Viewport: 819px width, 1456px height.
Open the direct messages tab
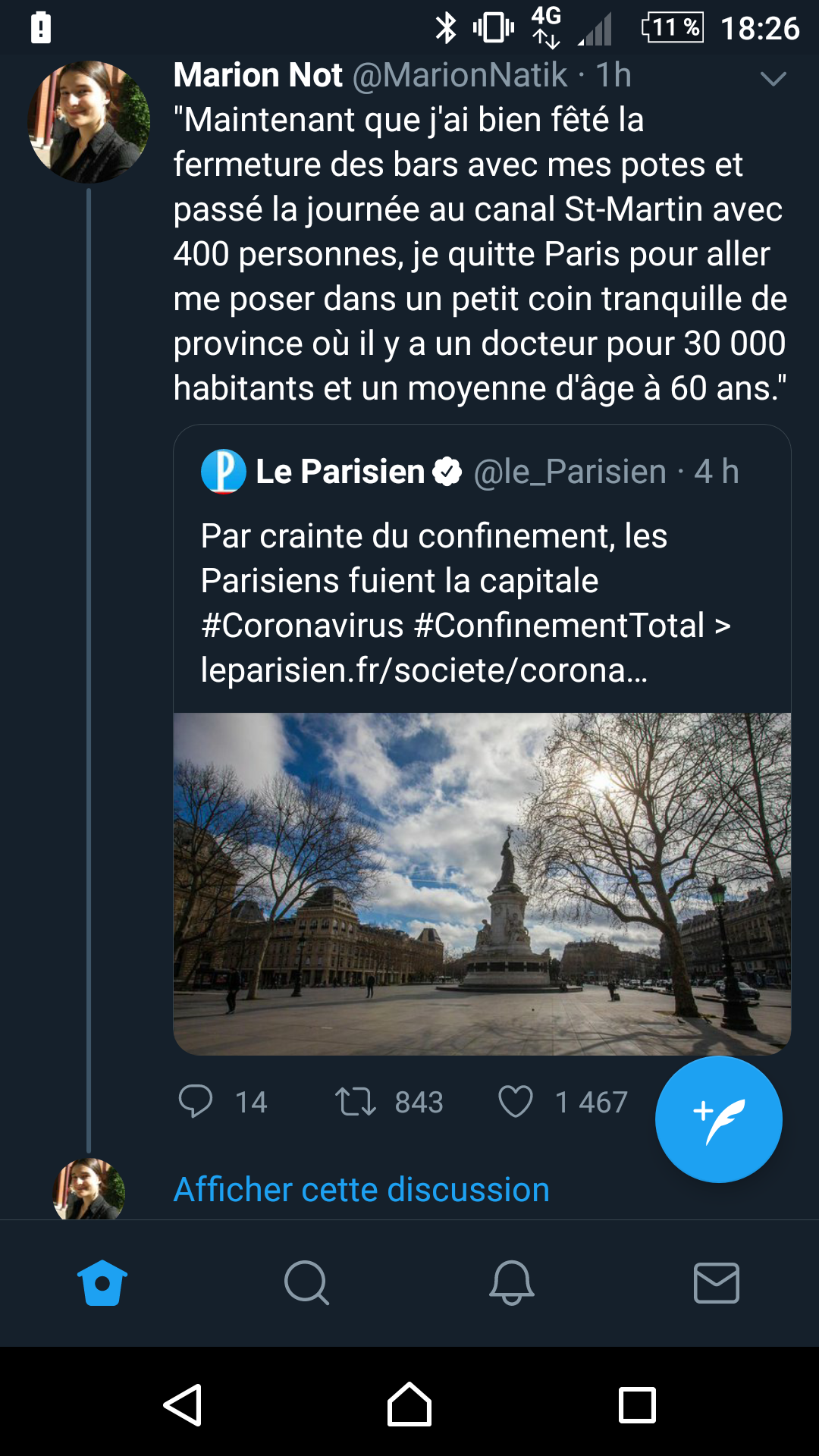tap(717, 1282)
